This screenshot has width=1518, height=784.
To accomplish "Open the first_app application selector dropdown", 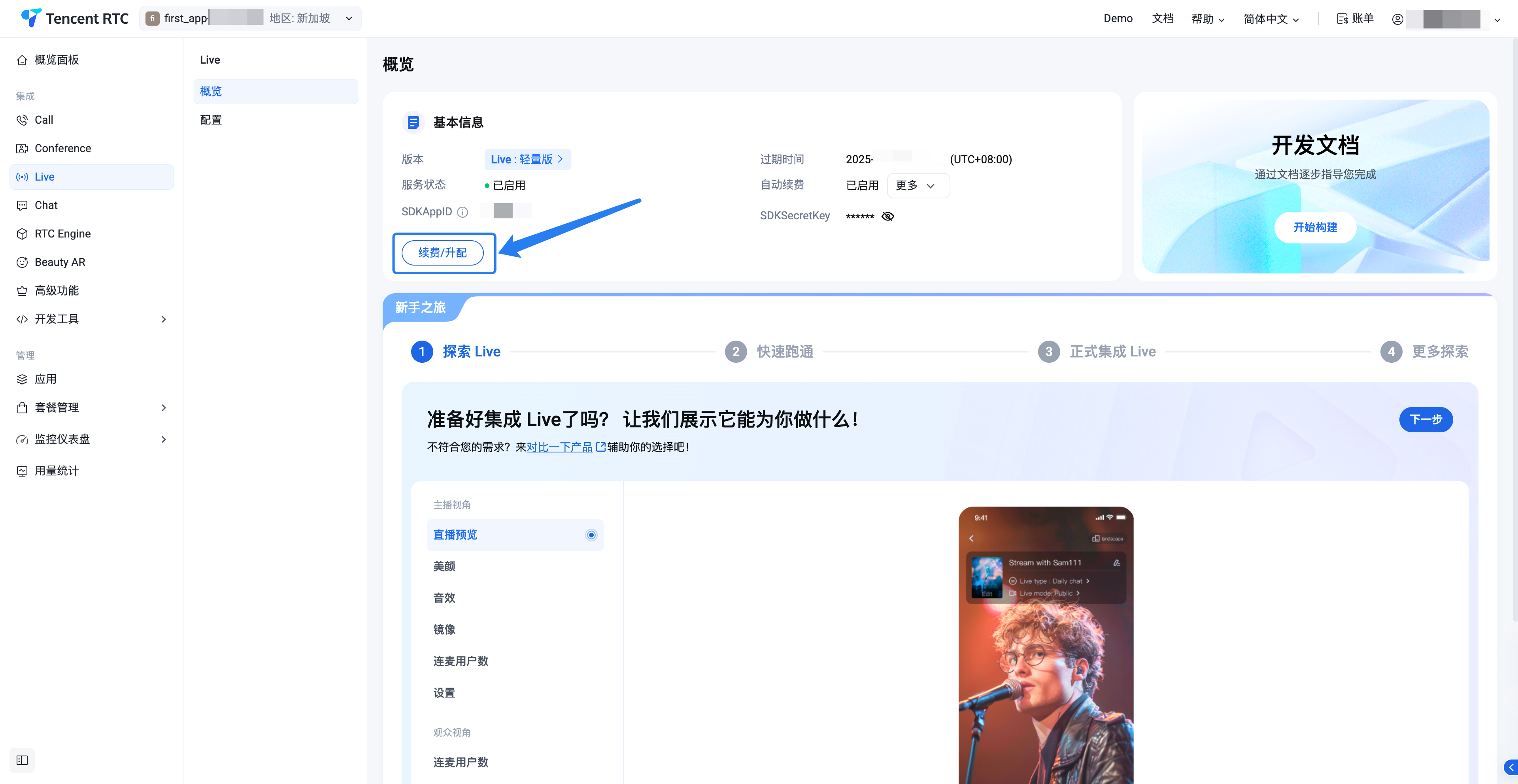I will tap(251, 18).
